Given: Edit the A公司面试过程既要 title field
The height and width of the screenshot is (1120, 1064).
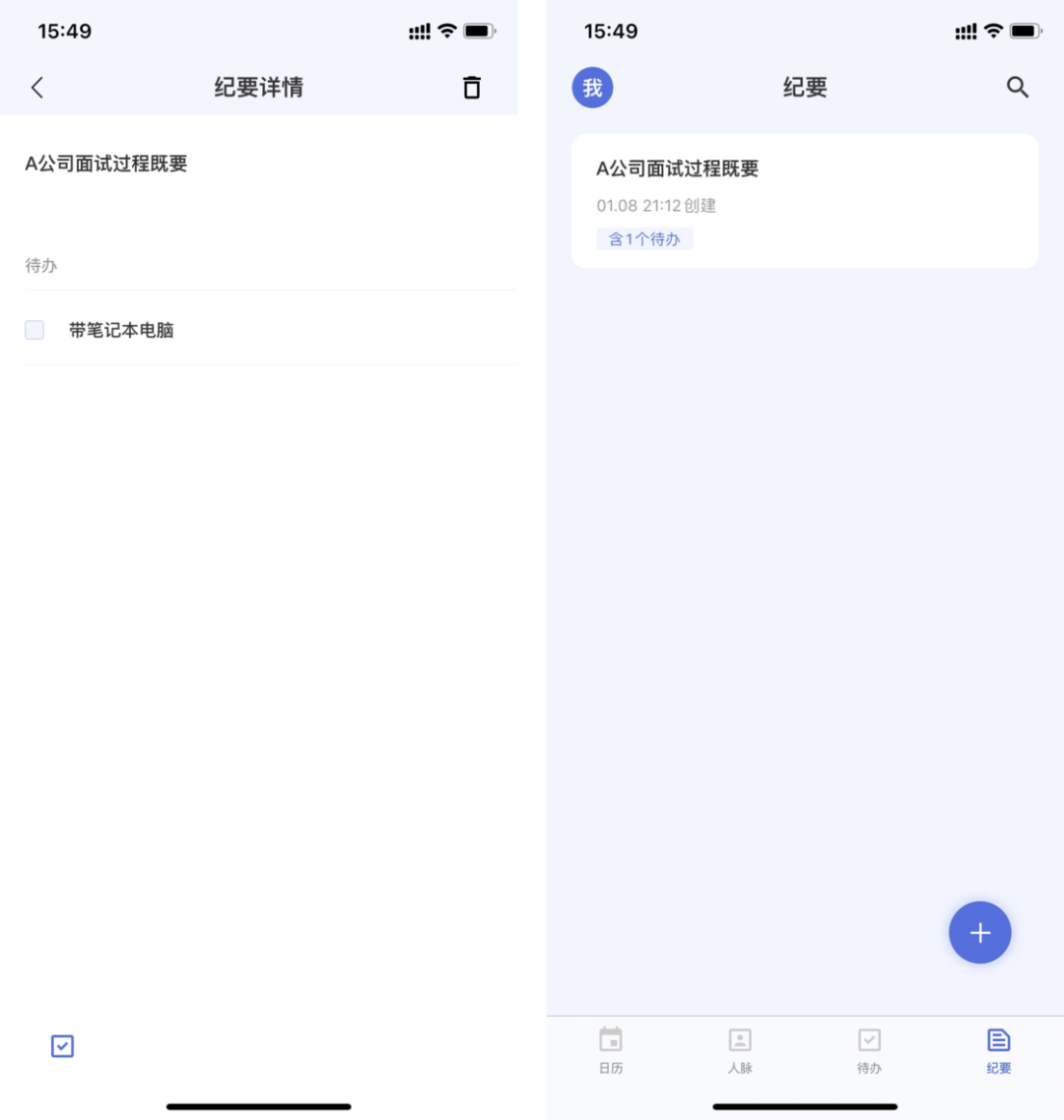Looking at the screenshot, I should point(106,164).
